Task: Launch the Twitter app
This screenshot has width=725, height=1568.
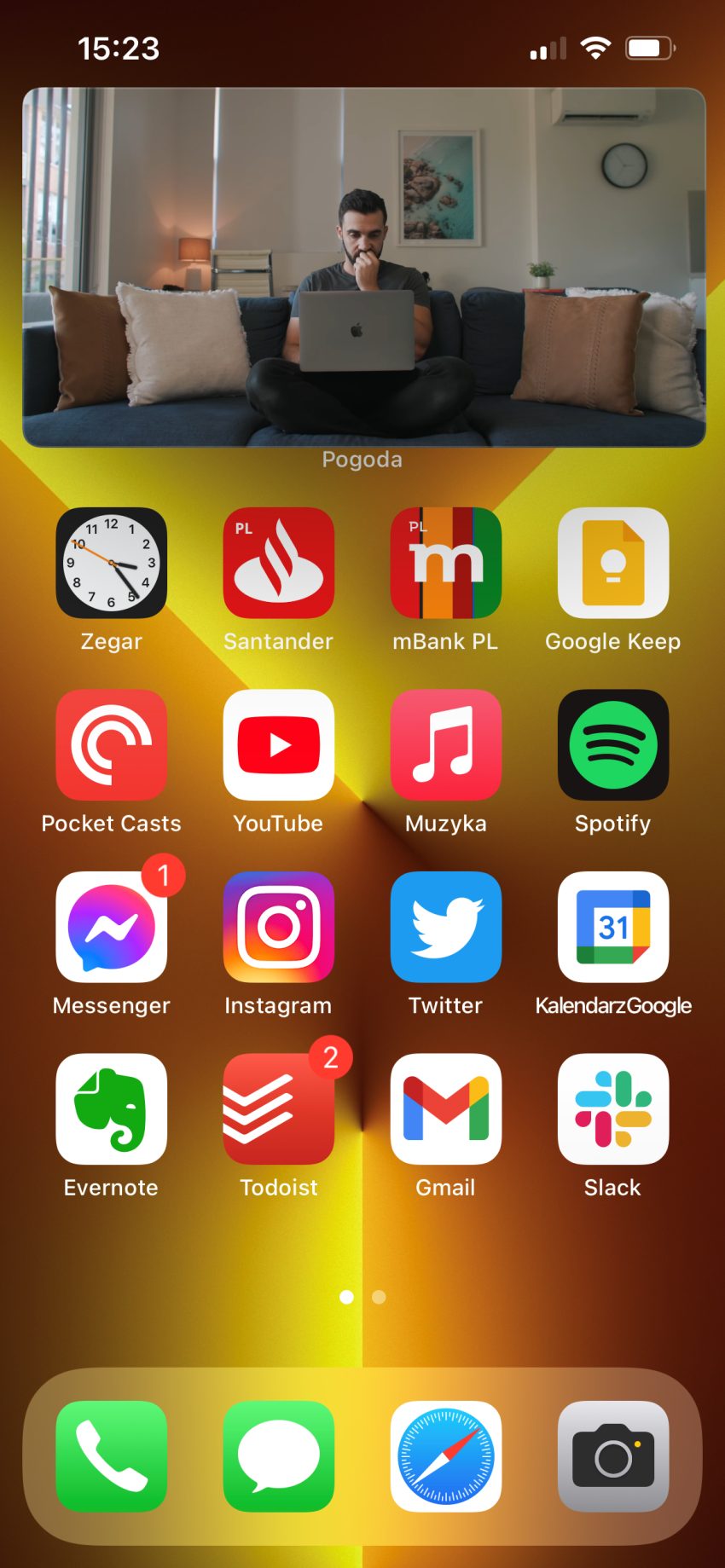Action: tap(445, 927)
